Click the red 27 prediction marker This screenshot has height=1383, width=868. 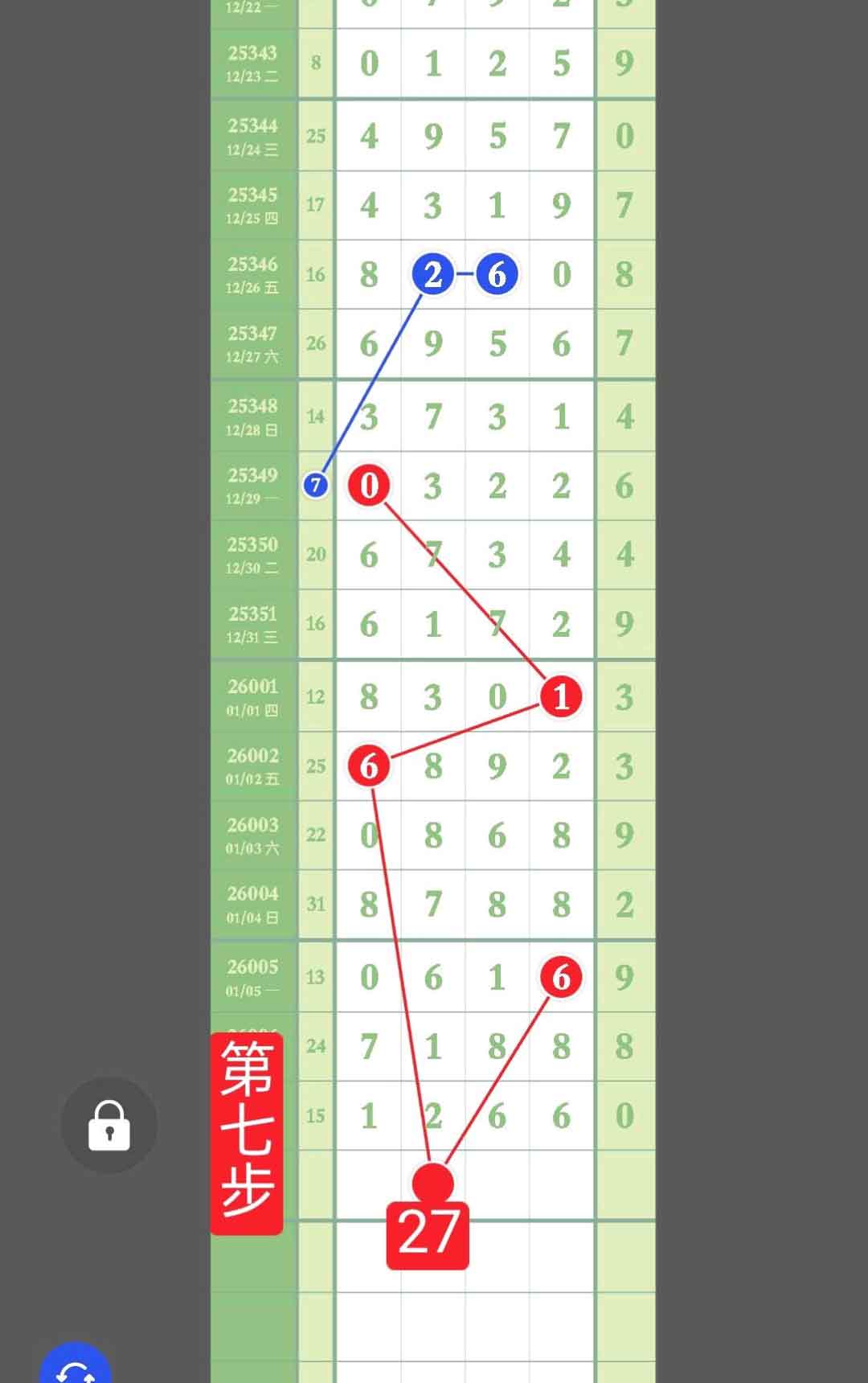click(428, 1233)
